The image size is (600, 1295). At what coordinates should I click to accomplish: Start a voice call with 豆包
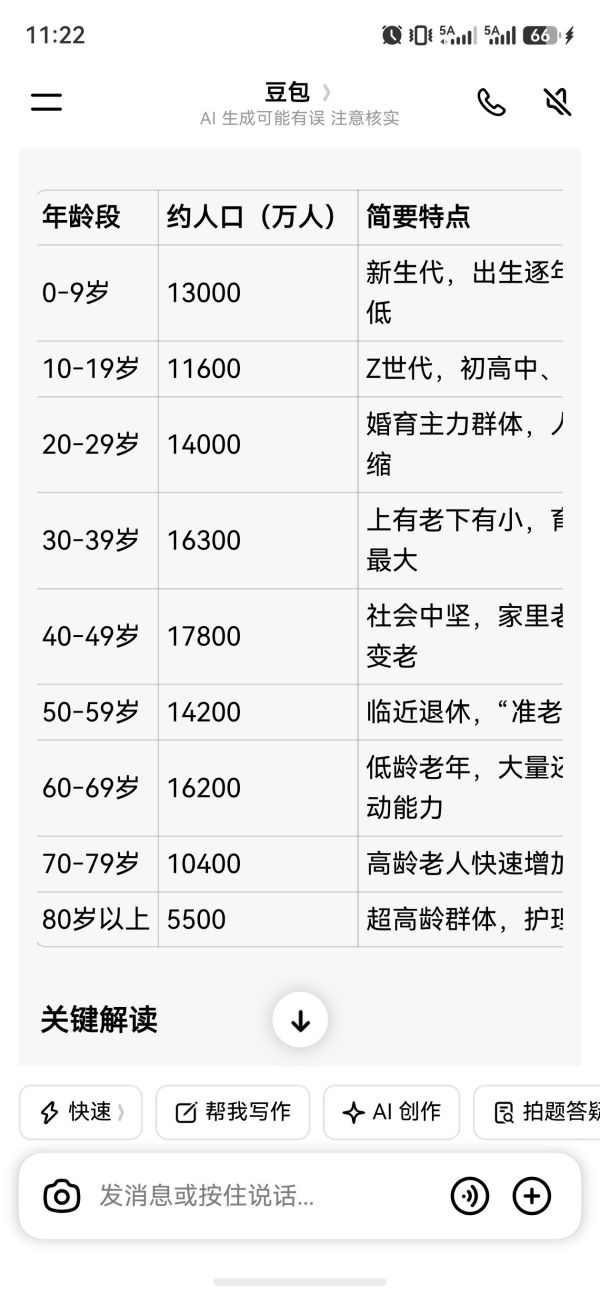tap(491, 102)
